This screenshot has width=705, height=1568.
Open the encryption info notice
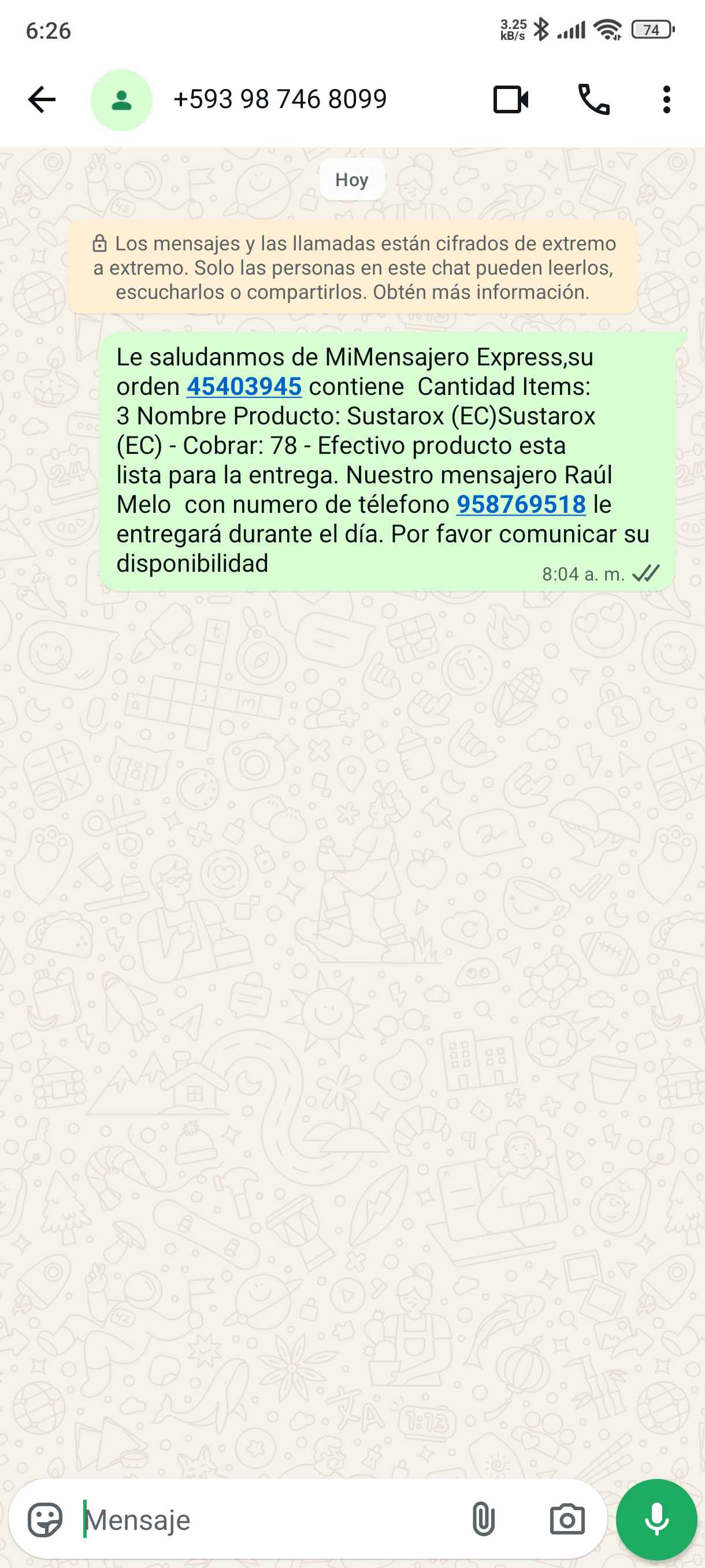tap(353, 268)
